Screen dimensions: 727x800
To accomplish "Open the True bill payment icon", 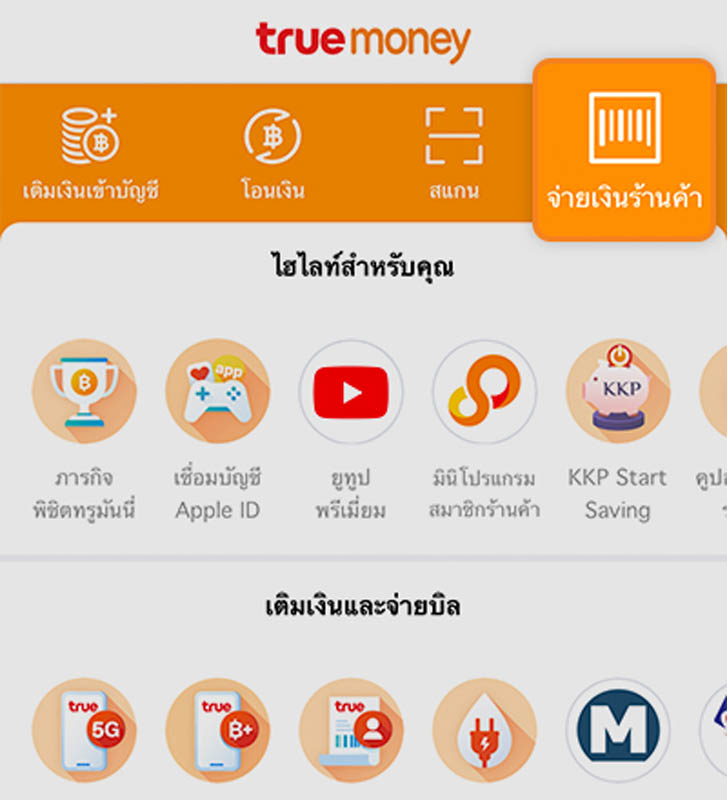I will [351, 730].
